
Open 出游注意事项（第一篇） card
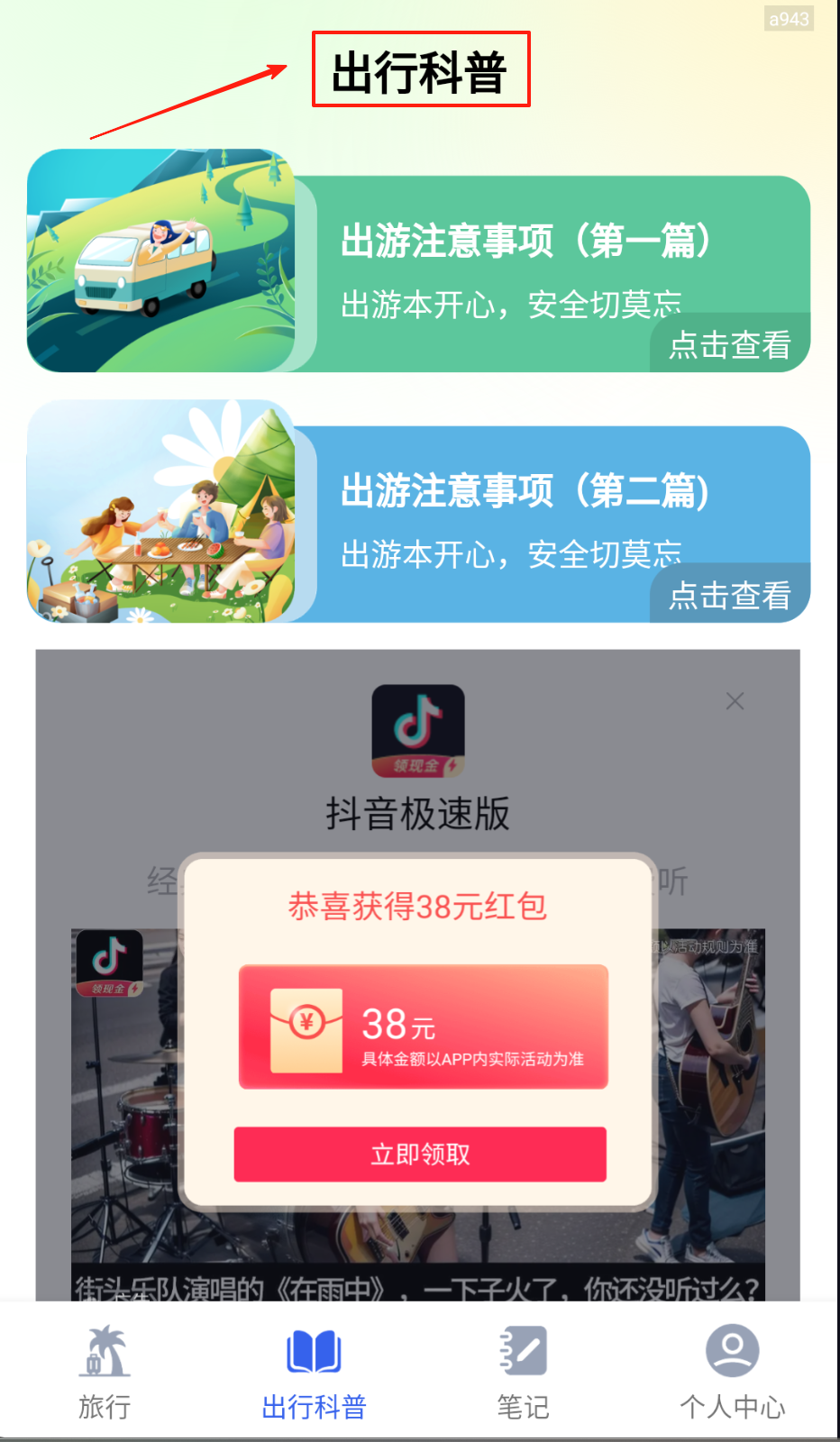(525, 242)
